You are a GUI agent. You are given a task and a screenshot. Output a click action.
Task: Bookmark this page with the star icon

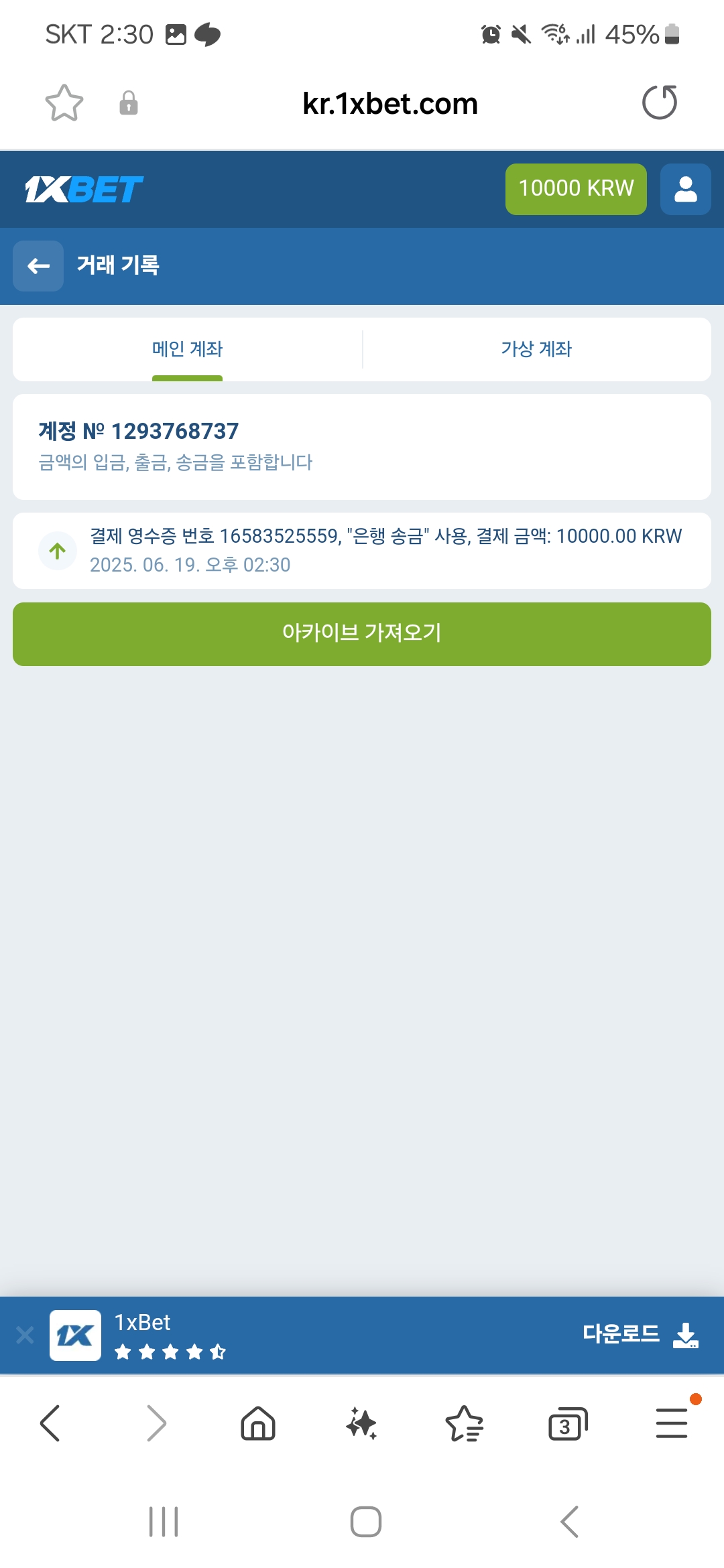pyautogui.click(x=64, y=103)
